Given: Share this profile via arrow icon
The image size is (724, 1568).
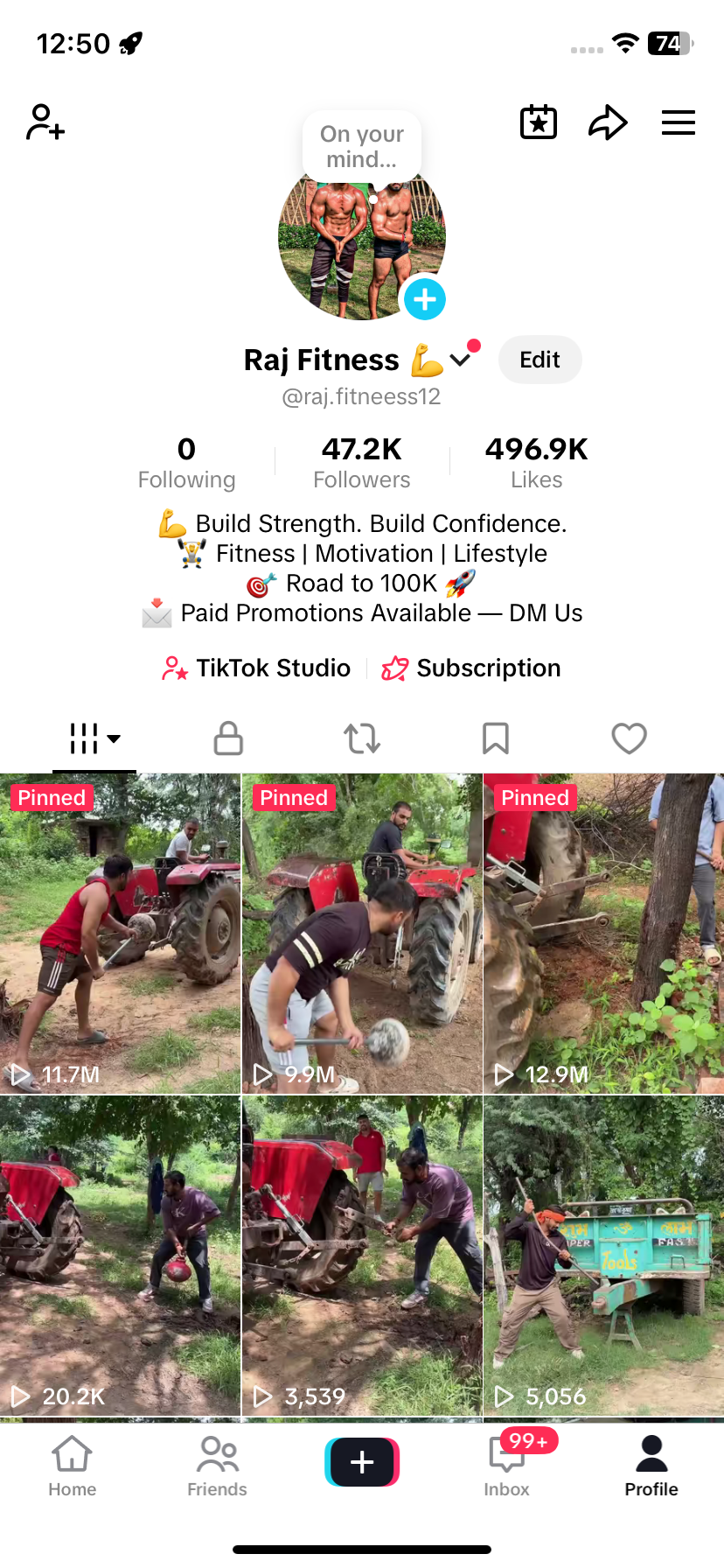Looking at the screenshot, I should [x=608, y=122].
